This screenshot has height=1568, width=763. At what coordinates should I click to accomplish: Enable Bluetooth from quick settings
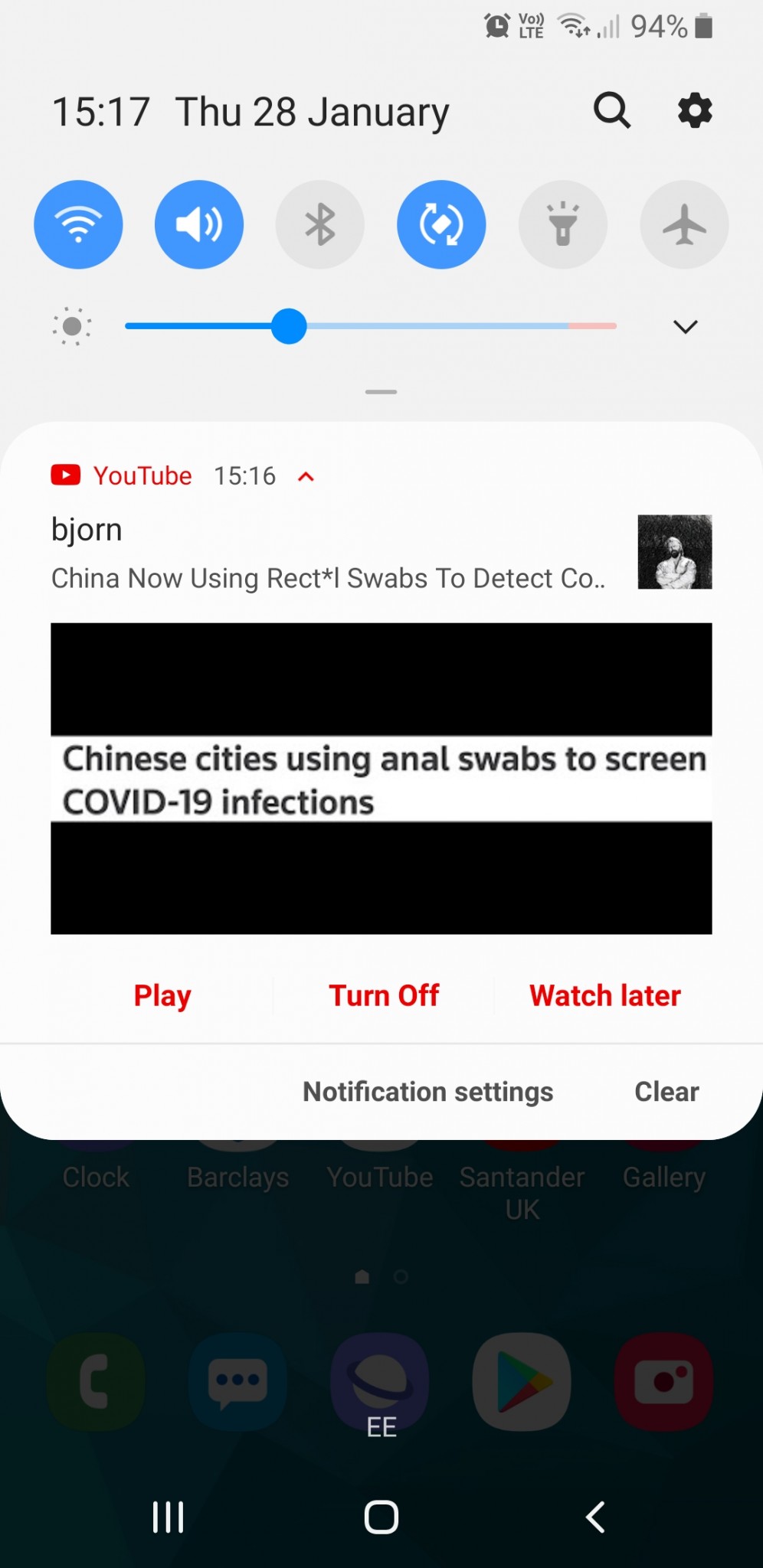(x=320, y=224)
